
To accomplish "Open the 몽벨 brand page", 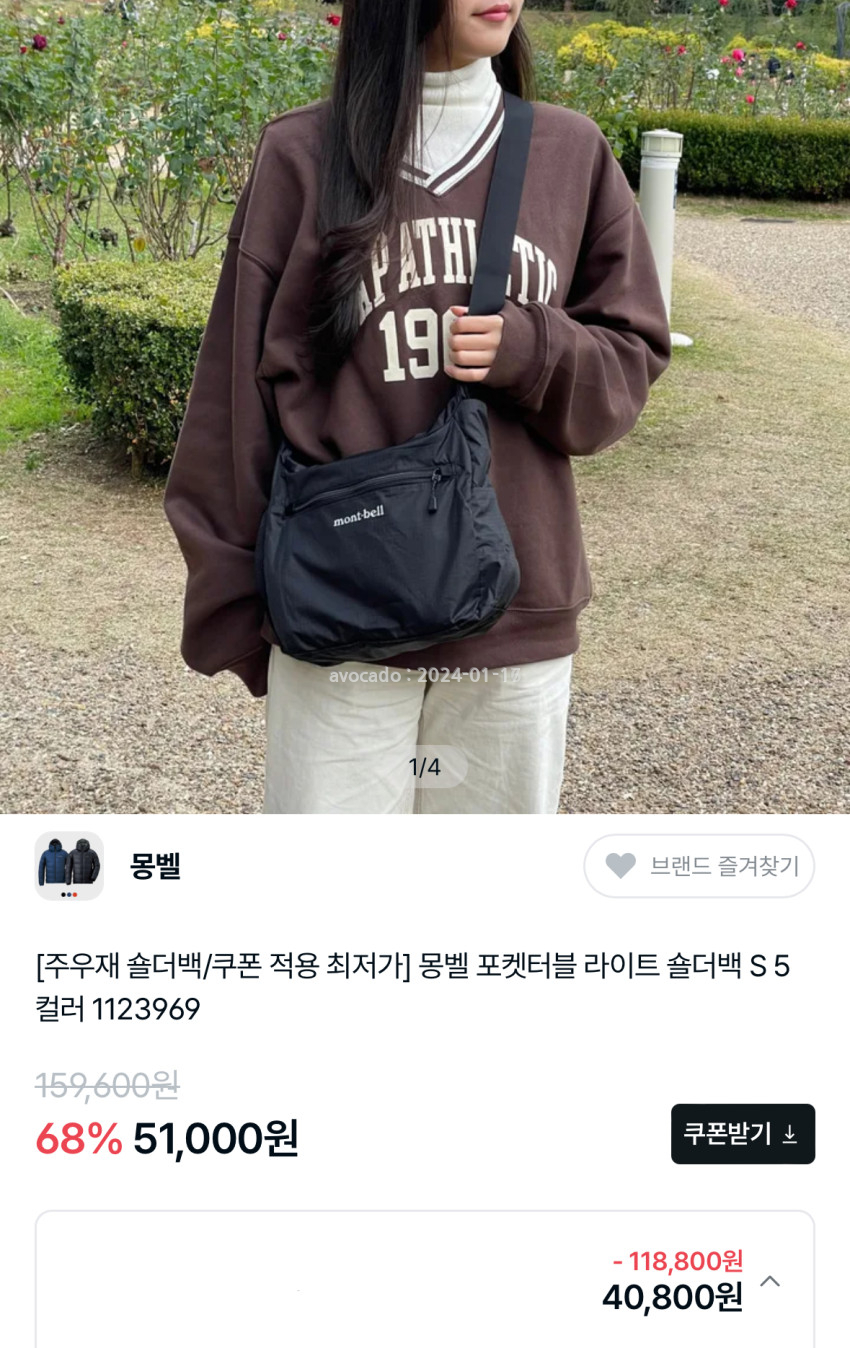I will point(154,866).
